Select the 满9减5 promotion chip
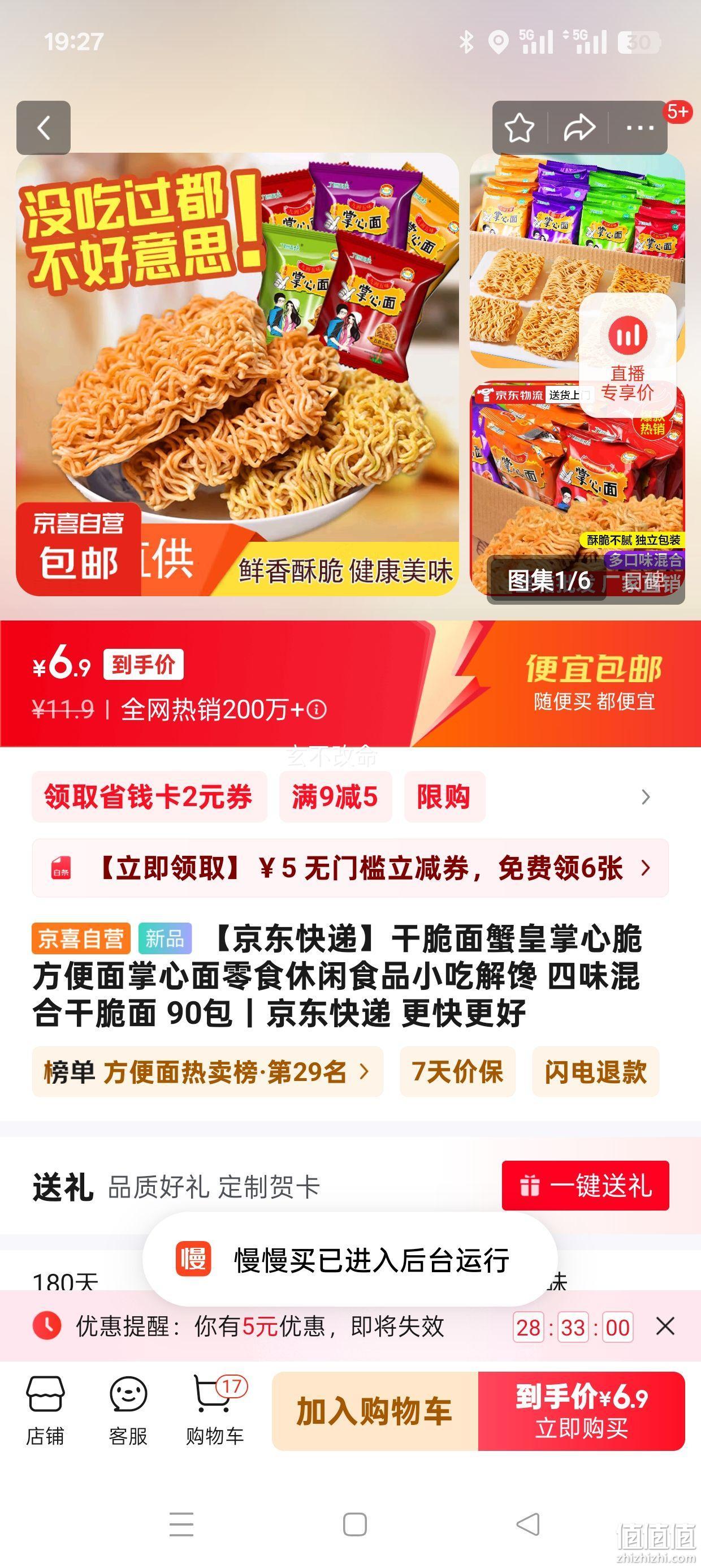 (335, 797)
